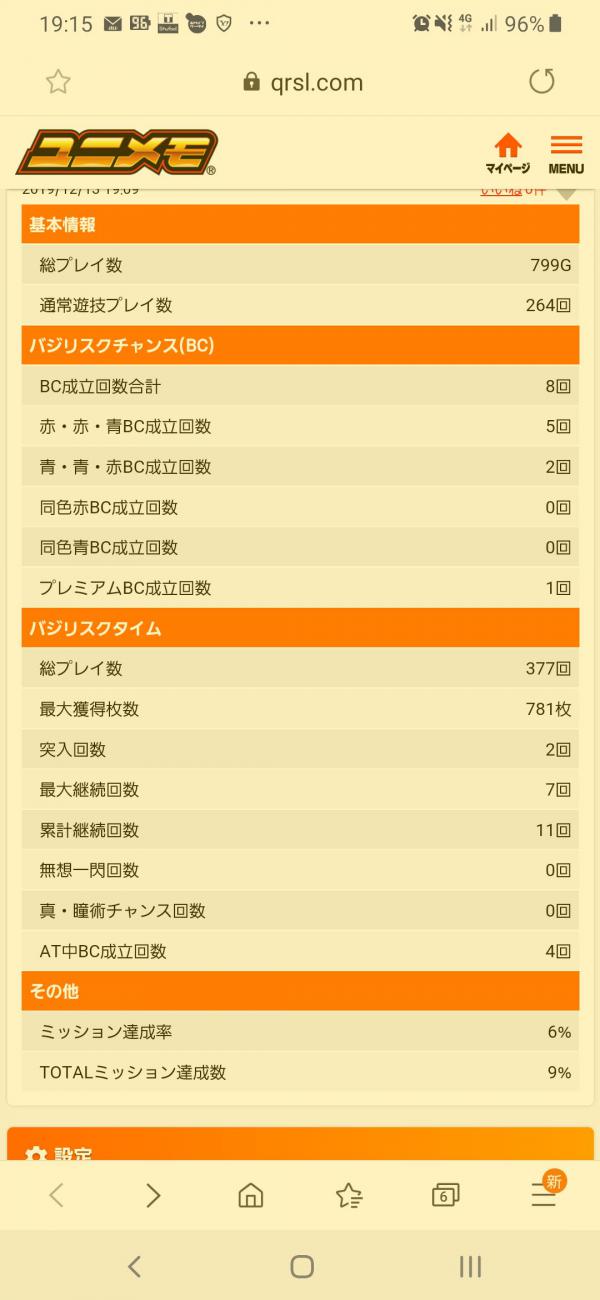Tap the system home button
This screenshot has width=600, height=1300.
(x=301, y=1267)
